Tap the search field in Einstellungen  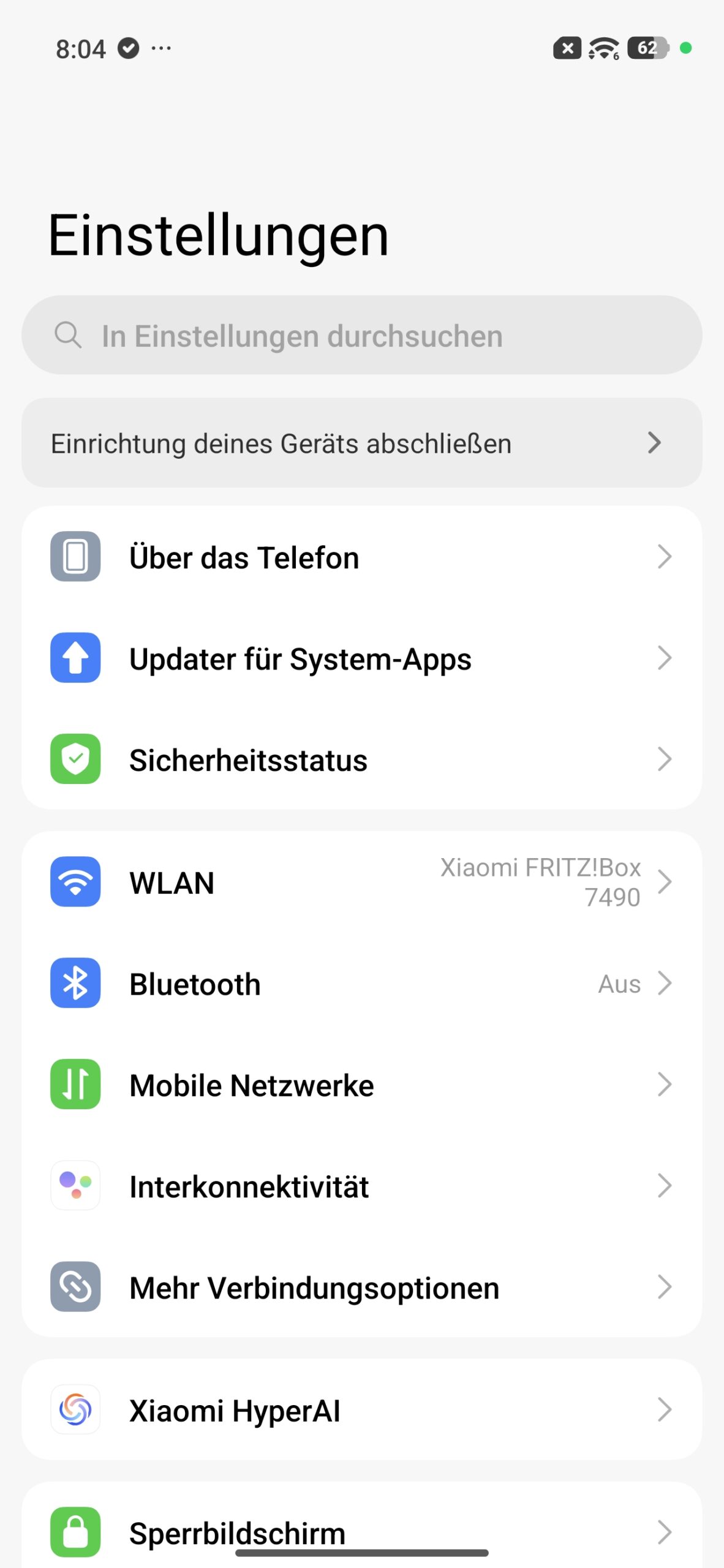pyautogui.click(x=361, y=336)
